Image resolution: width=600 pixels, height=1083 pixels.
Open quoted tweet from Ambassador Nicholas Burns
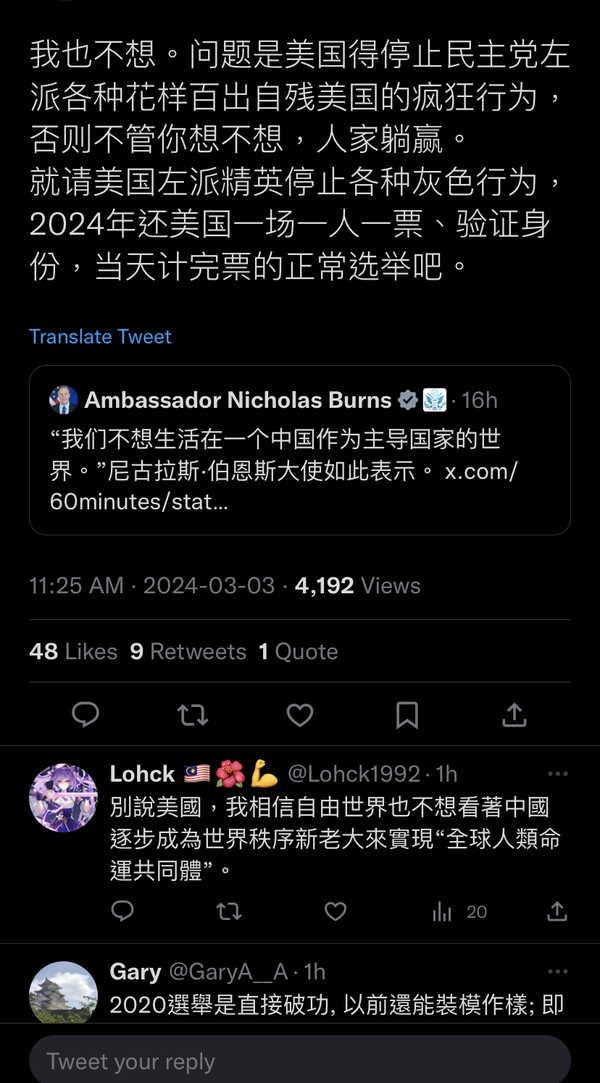click(299, 450)
